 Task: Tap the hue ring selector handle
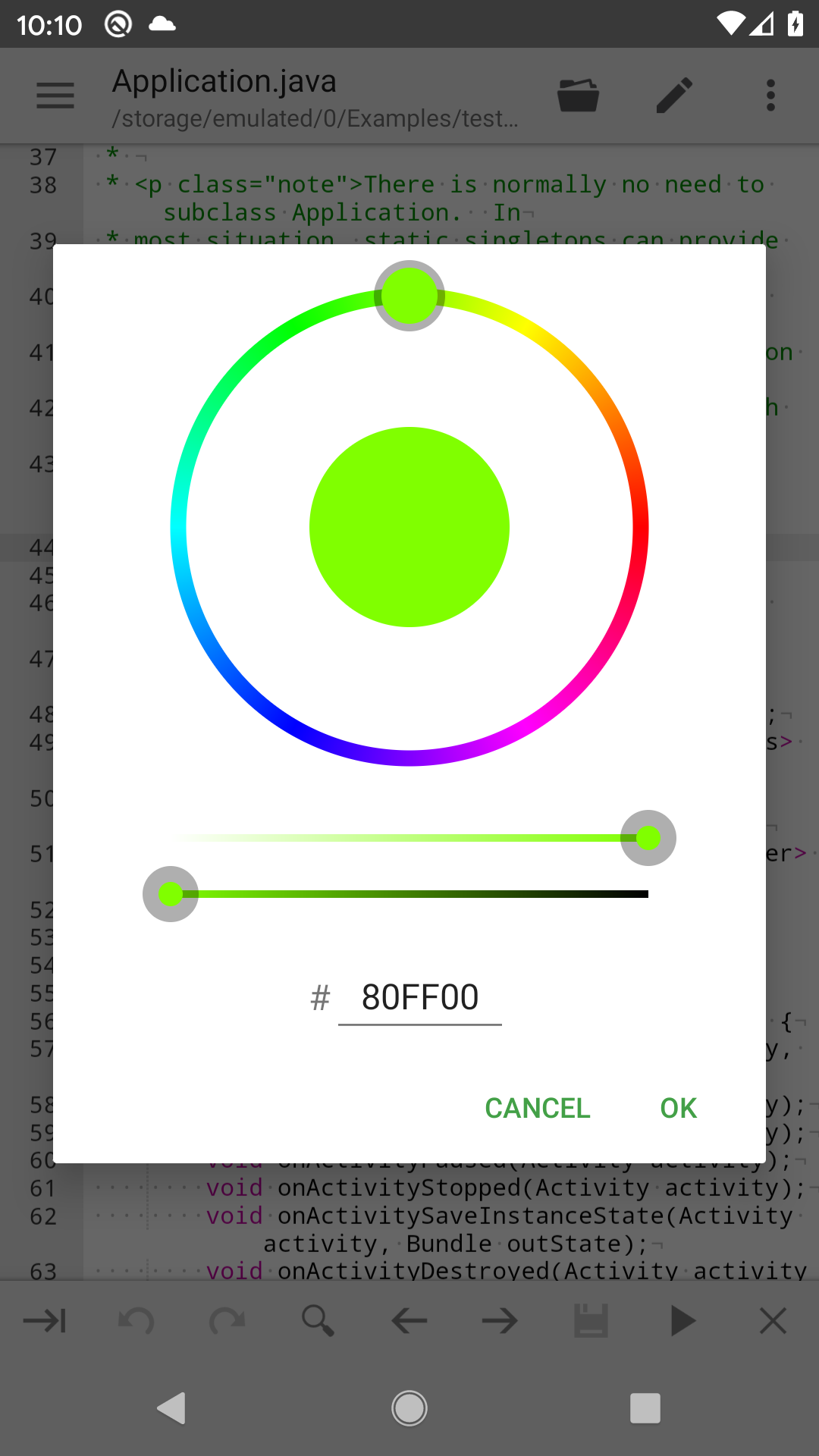point(409,296)
